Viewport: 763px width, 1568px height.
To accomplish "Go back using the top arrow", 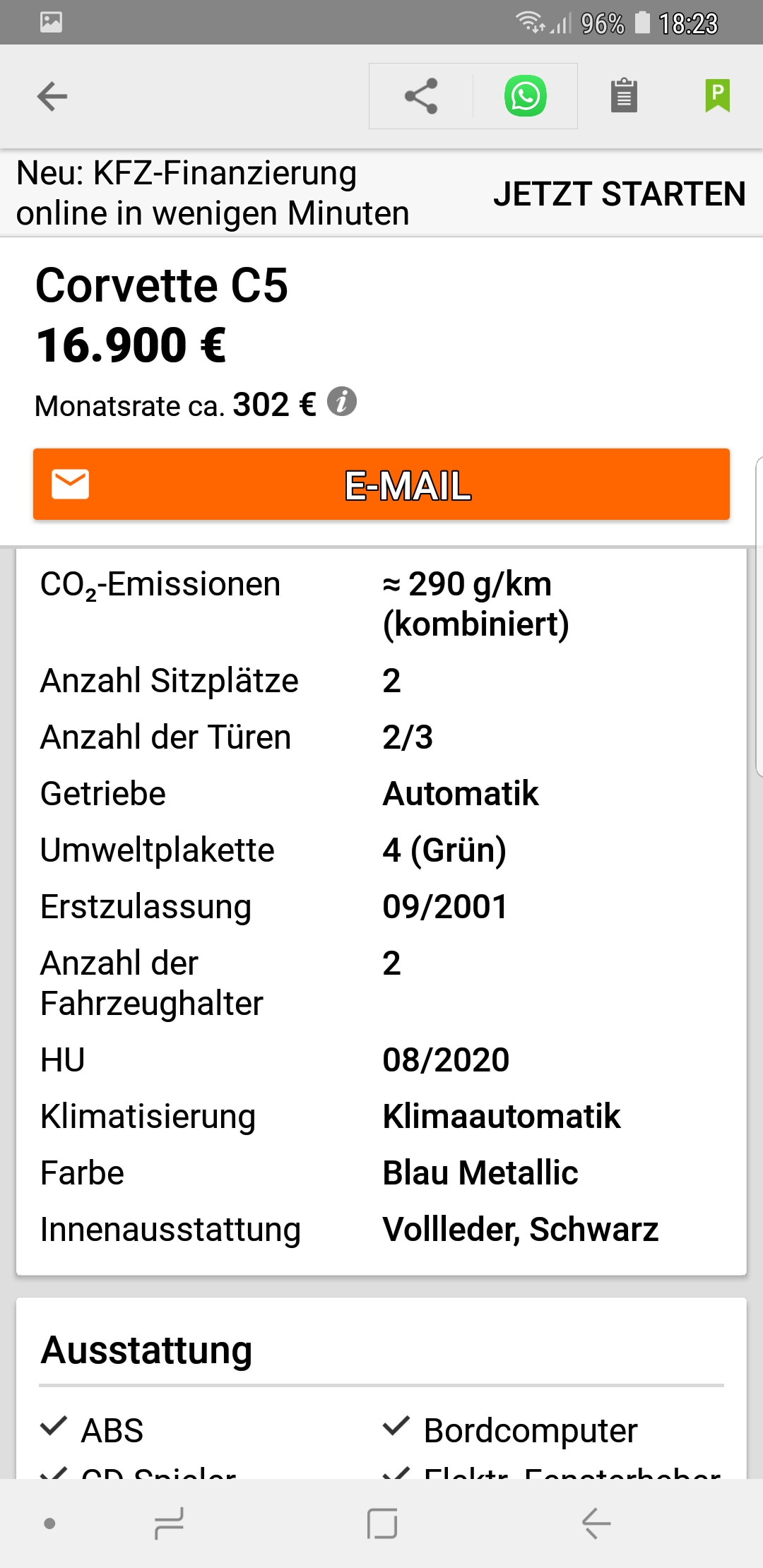I will (52, 97).
